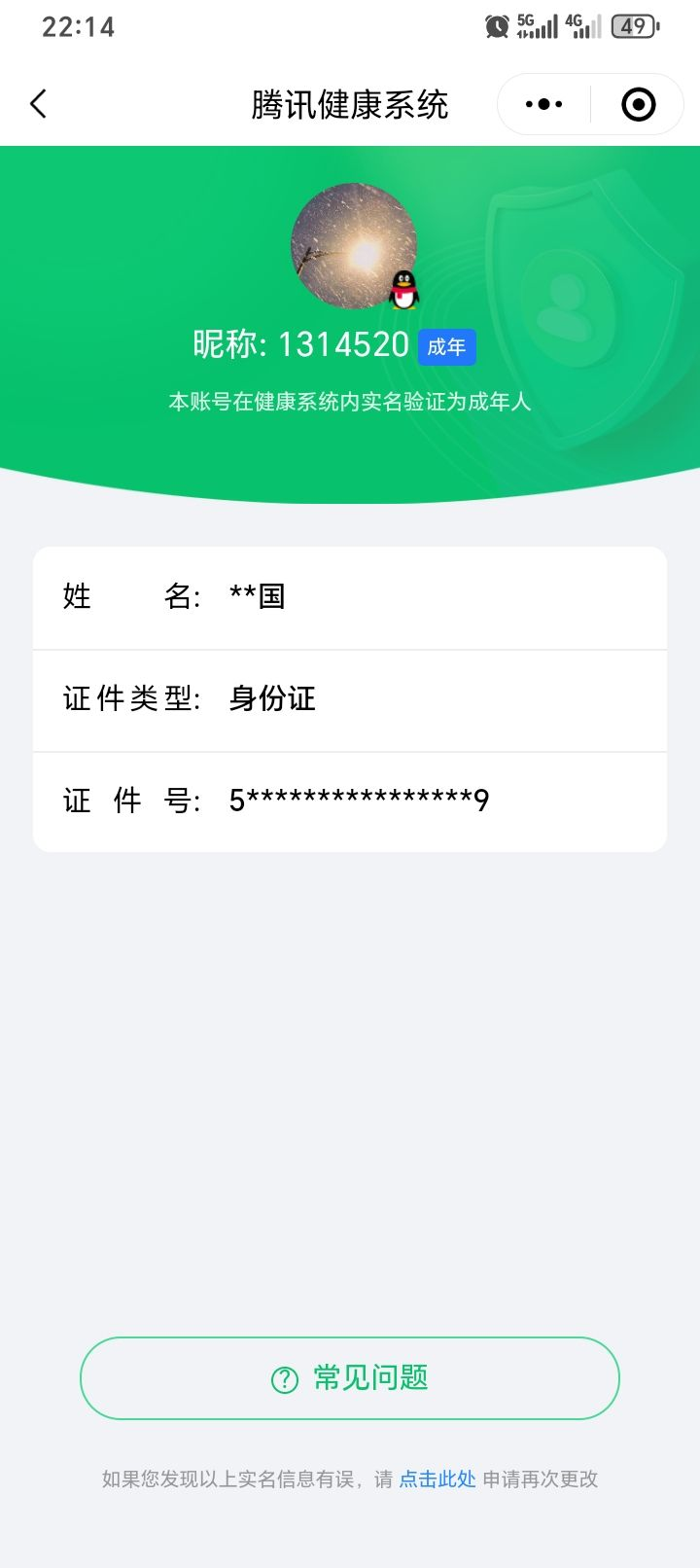This screenshot has height=1568, width=700.
Task: Tap the alarm clock icon in status bar
Action: pos(496,27)
